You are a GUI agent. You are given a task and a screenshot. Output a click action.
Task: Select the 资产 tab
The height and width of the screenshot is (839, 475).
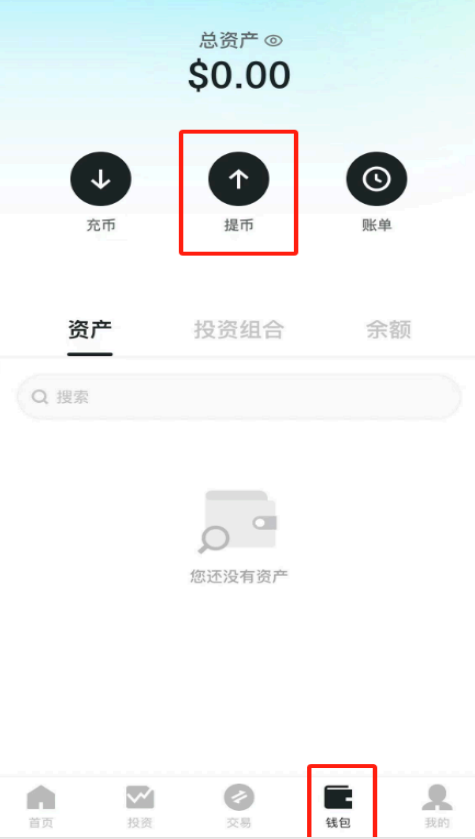[x=90, y=330]
